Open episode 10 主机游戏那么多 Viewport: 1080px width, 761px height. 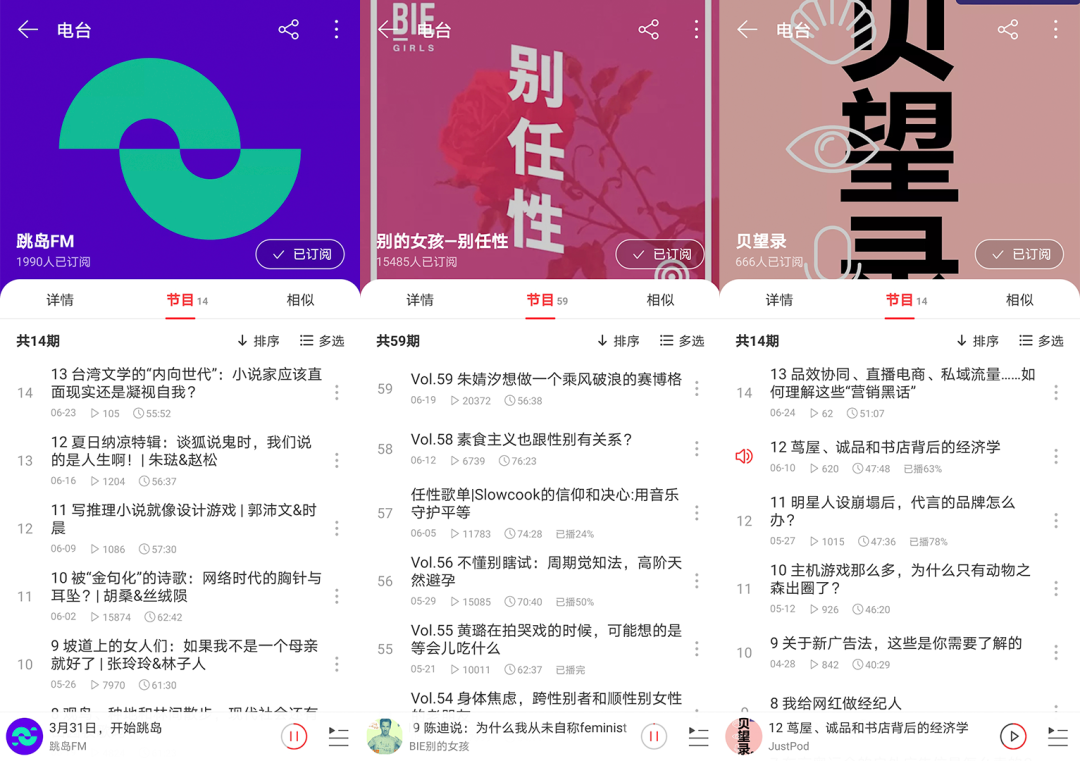click(899, 579)
